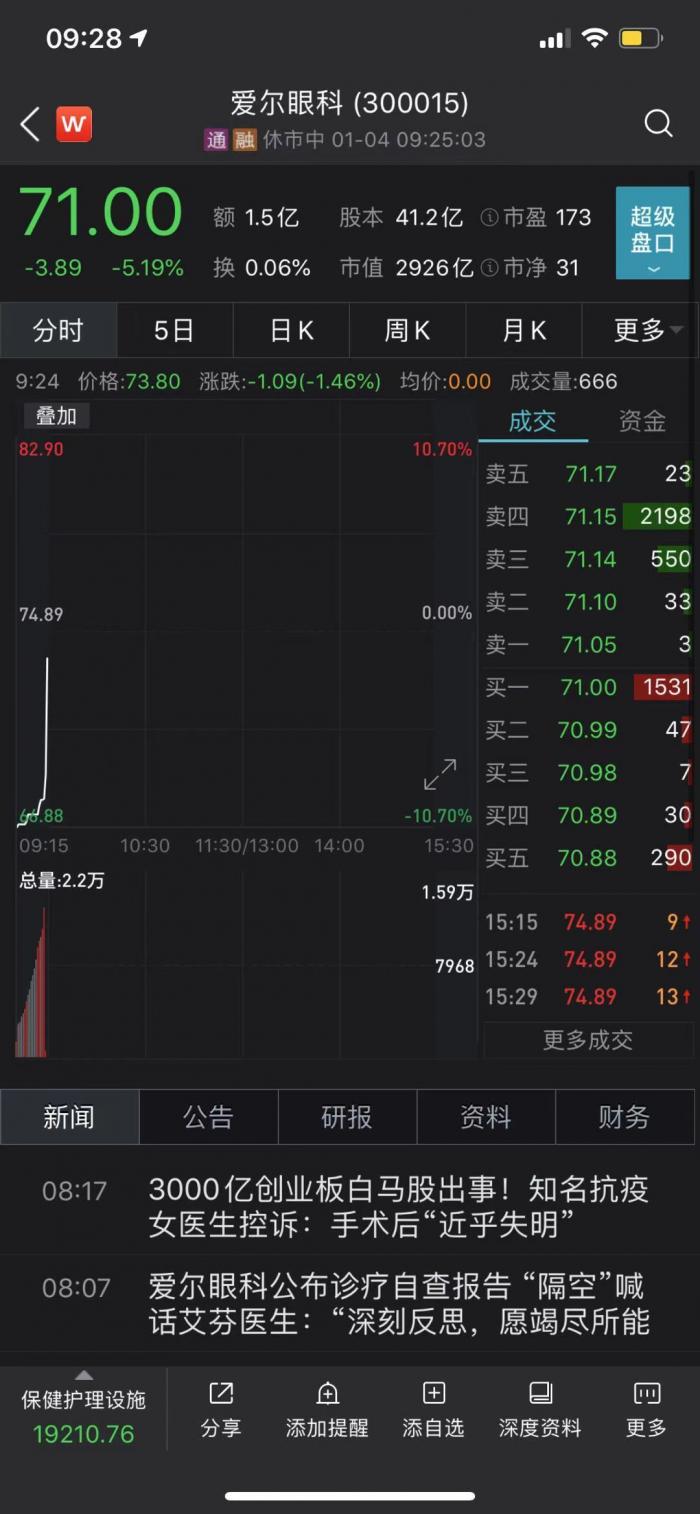View 更多成交 trade records

[588, 1040]
